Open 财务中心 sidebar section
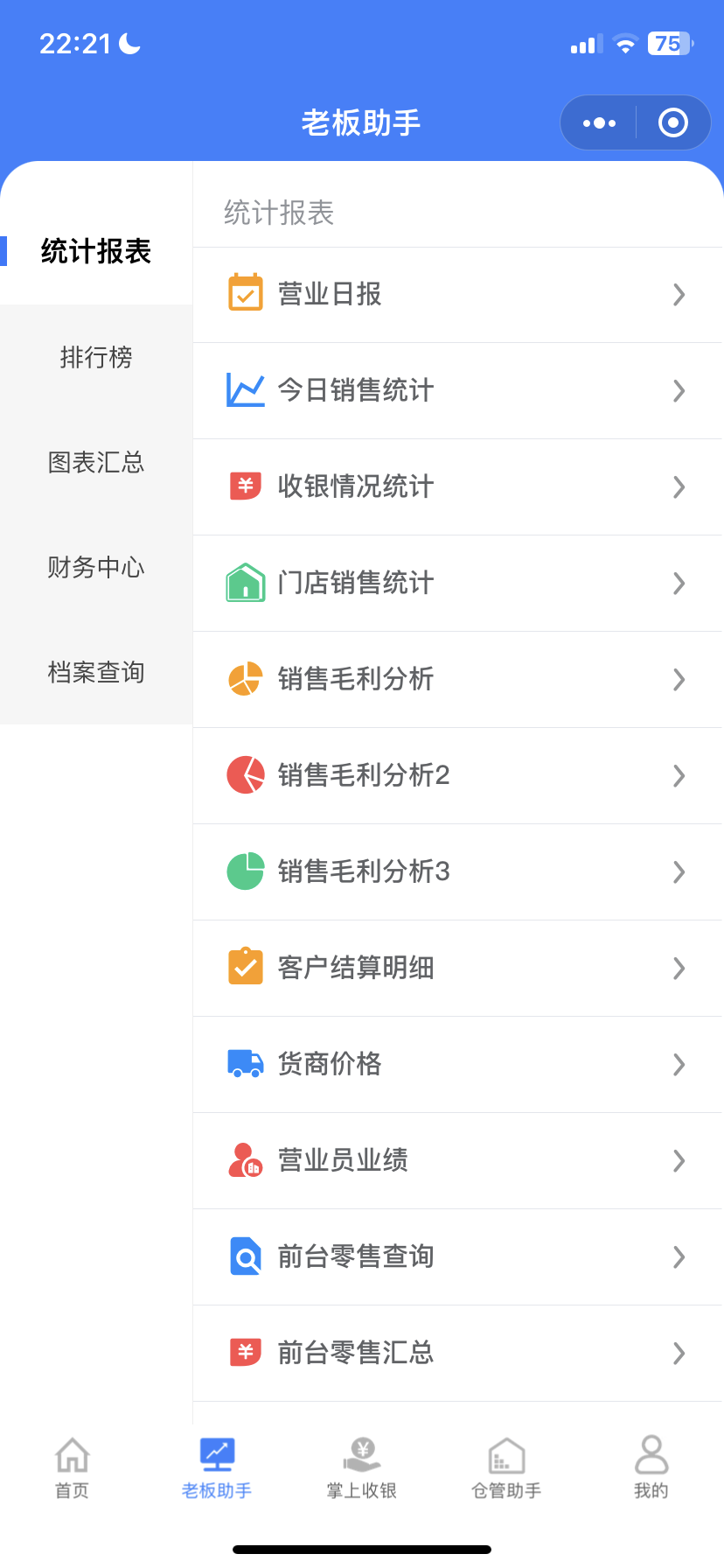 tap(96, 567)
